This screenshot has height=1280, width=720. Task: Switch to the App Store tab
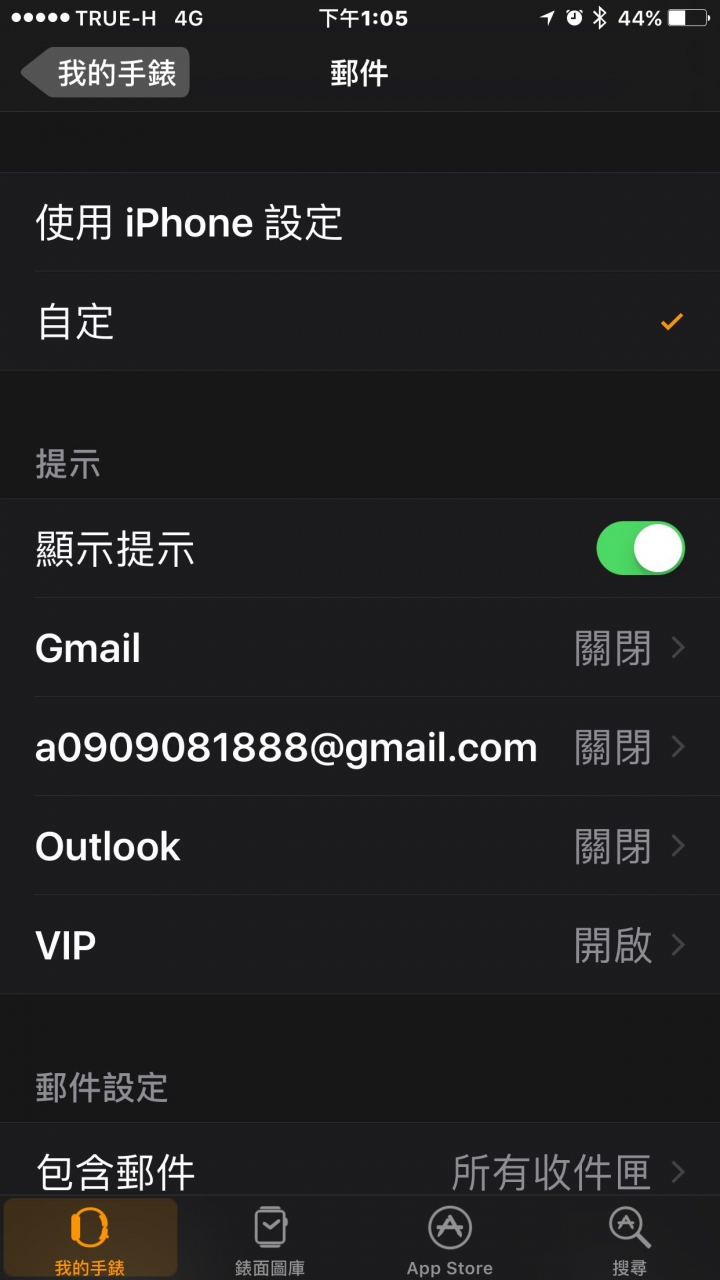click(x=450, y=1239)
